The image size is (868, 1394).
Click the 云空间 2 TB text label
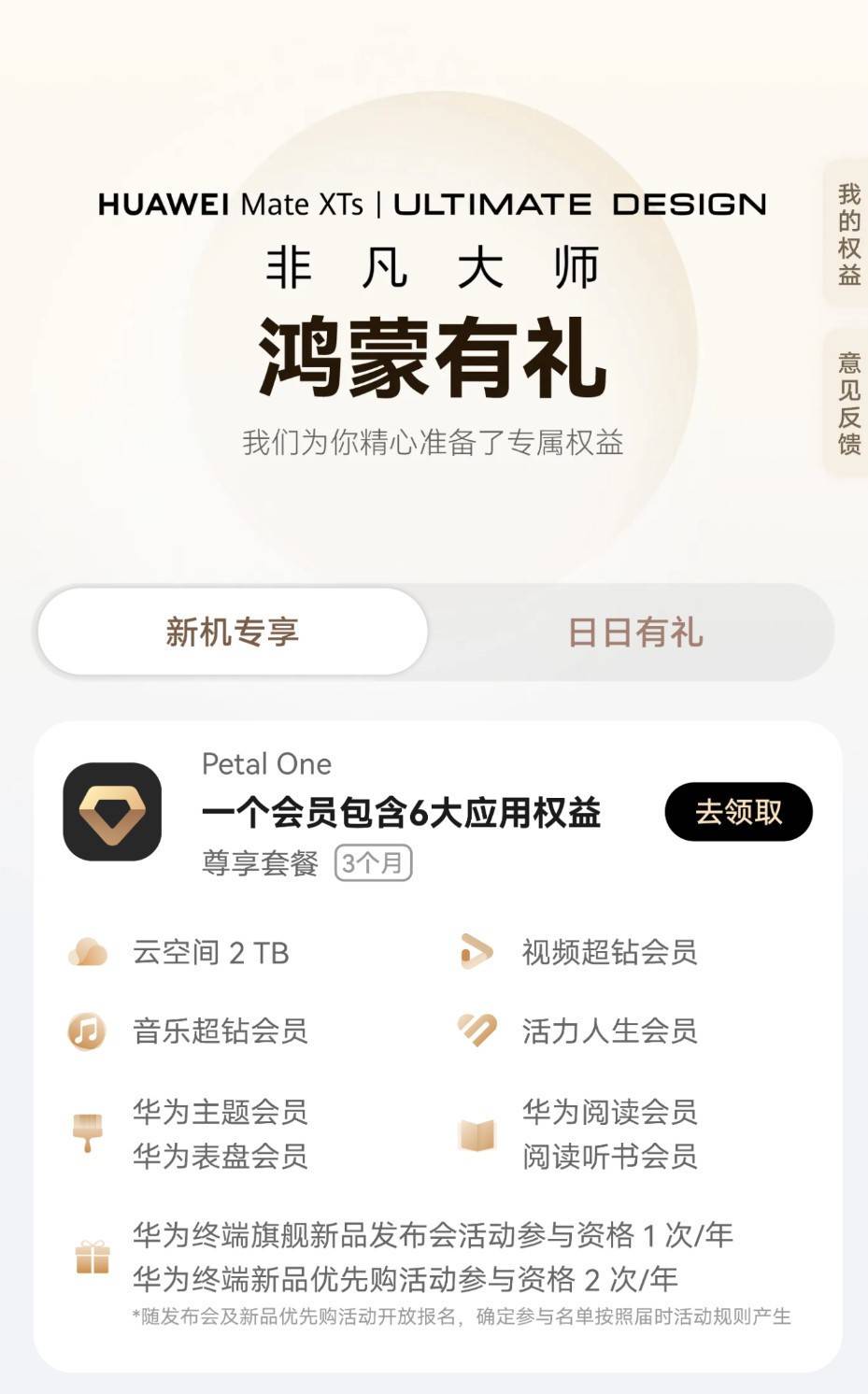[x=212, y=952]
